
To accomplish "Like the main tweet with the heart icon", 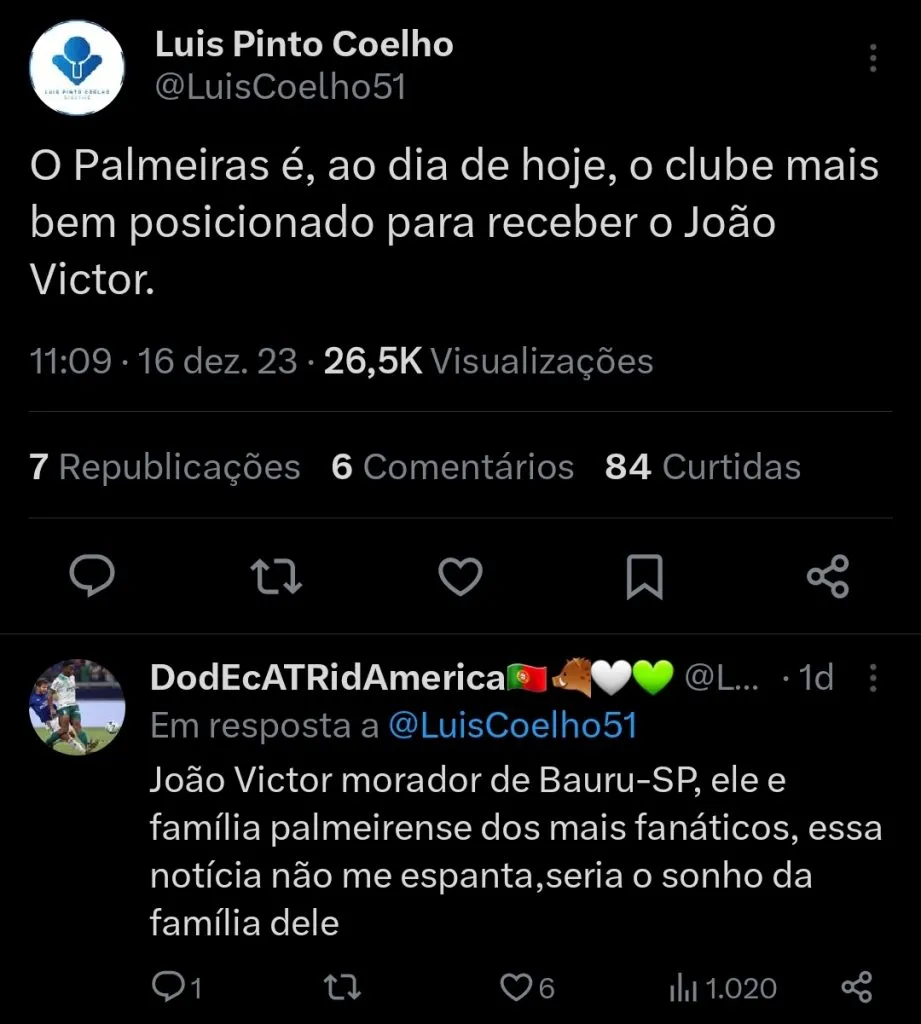I will (x=459, y=575).
